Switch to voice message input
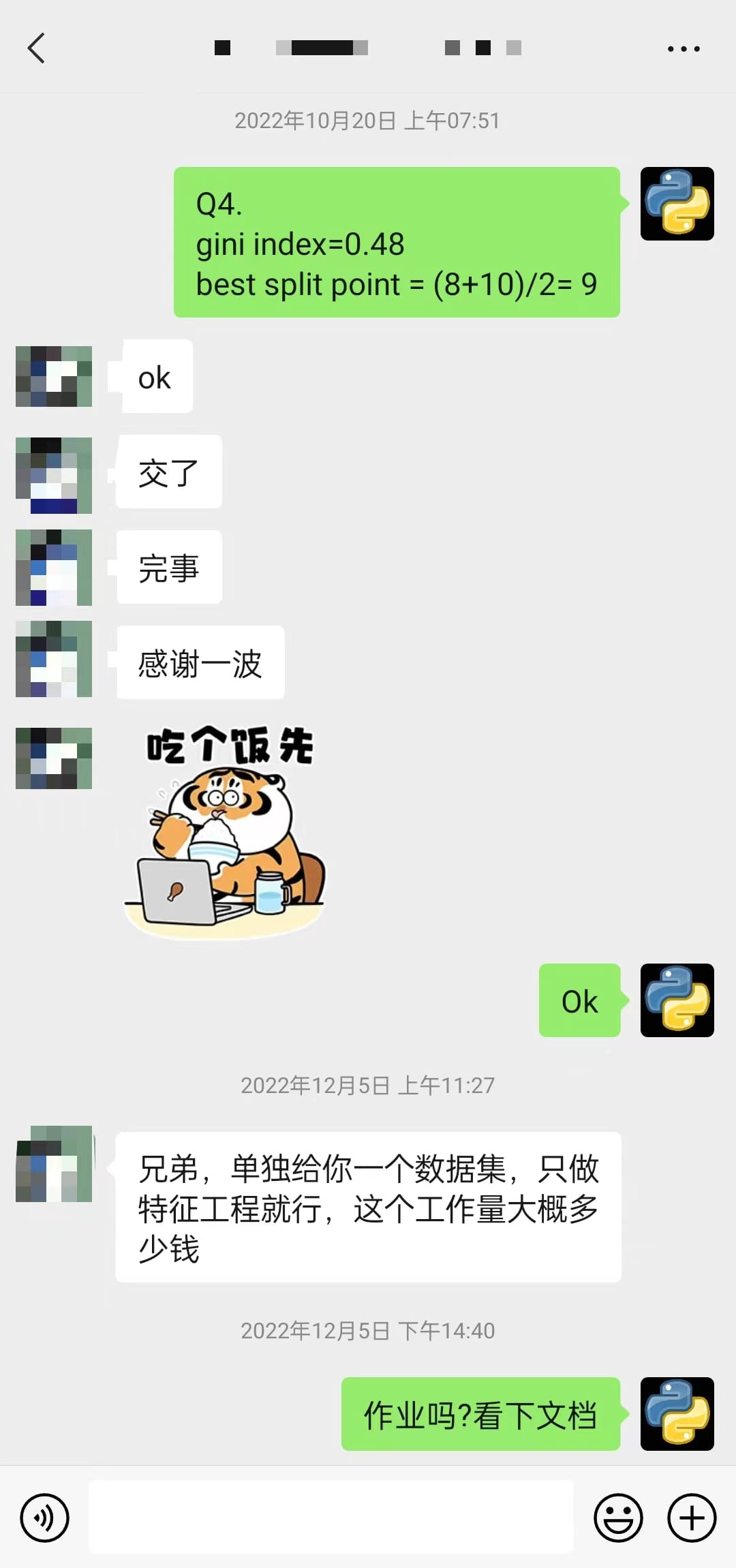 click(x=45, y=1518)
